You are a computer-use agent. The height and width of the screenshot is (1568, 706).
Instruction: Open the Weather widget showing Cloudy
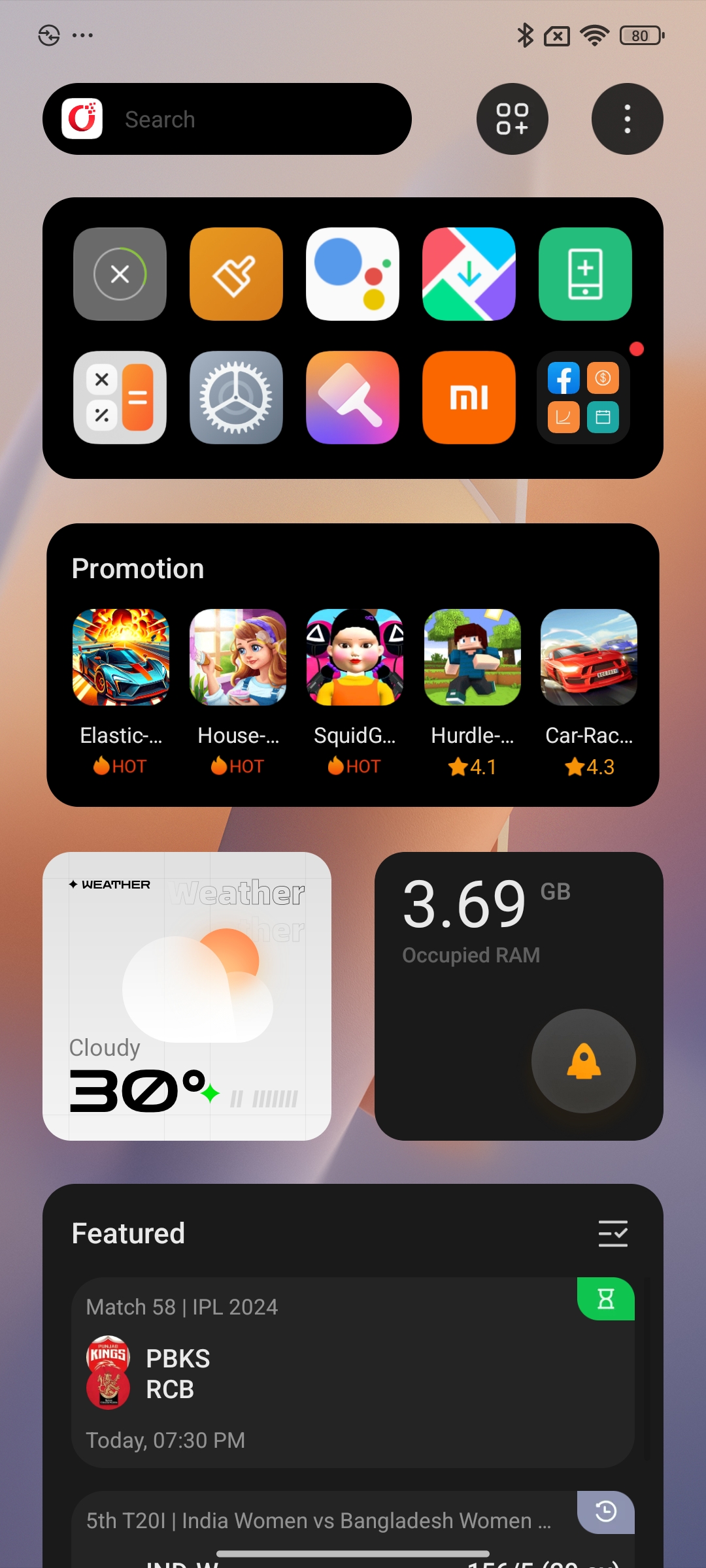187,996
